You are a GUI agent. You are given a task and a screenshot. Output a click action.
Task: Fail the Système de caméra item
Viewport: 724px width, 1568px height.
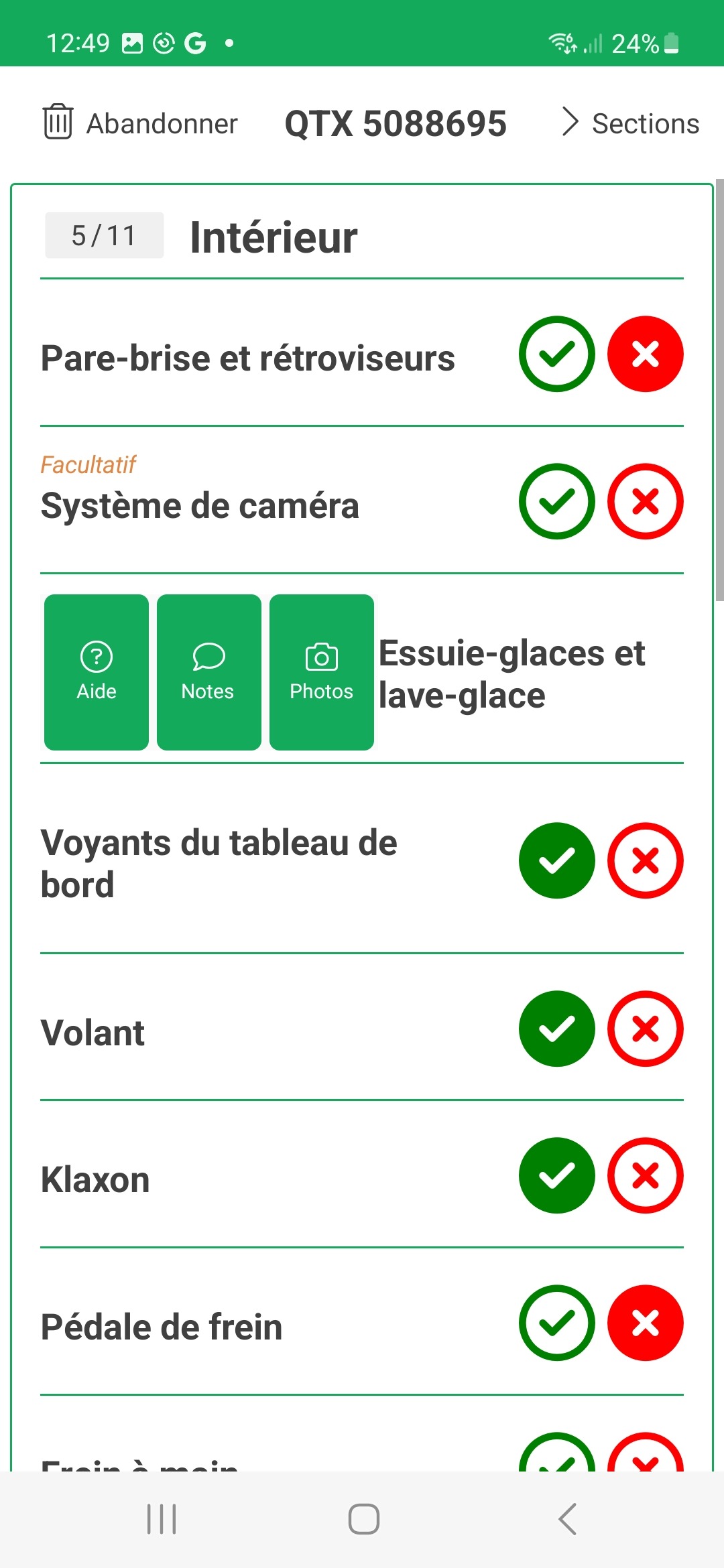pyautogui.click(x=645, y=501)
